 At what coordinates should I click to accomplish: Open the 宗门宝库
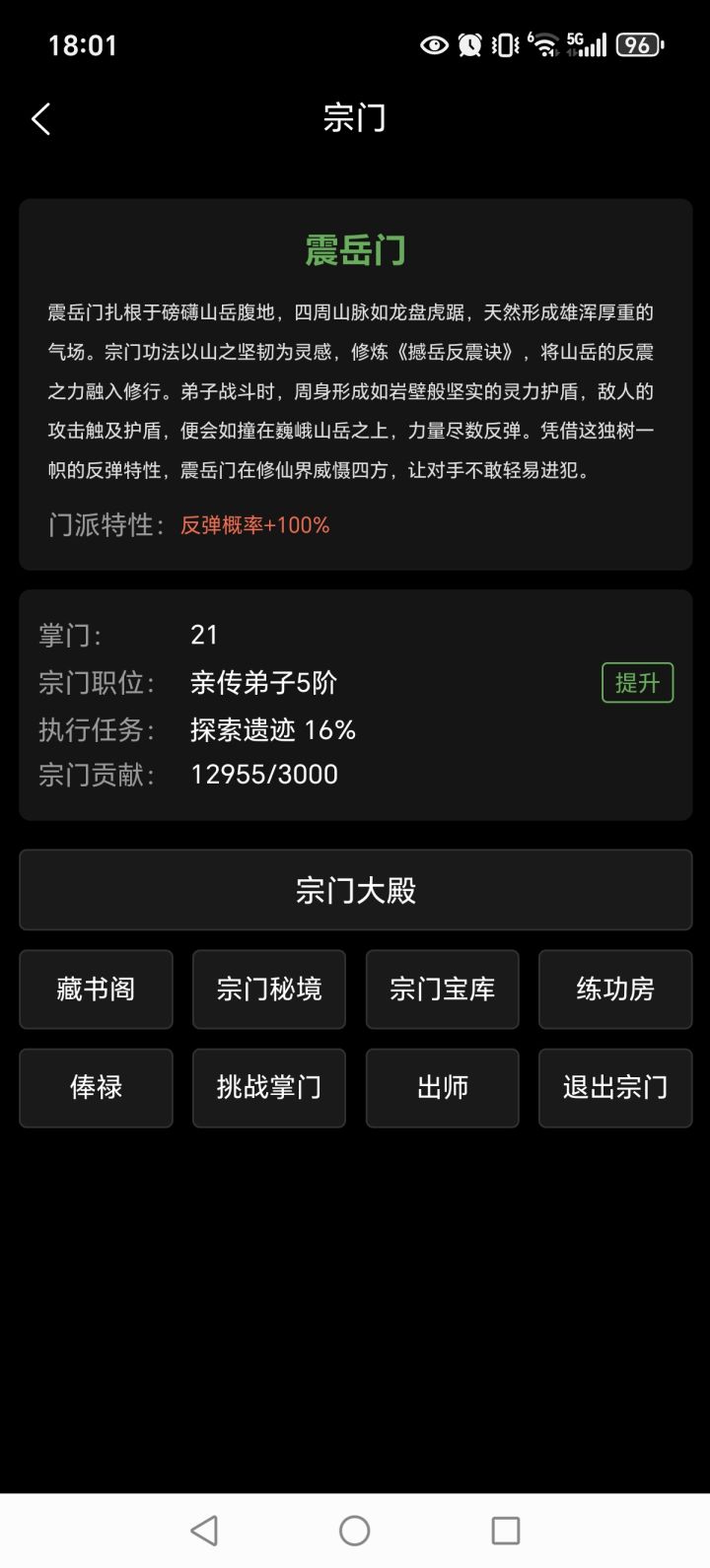point(442,989)
